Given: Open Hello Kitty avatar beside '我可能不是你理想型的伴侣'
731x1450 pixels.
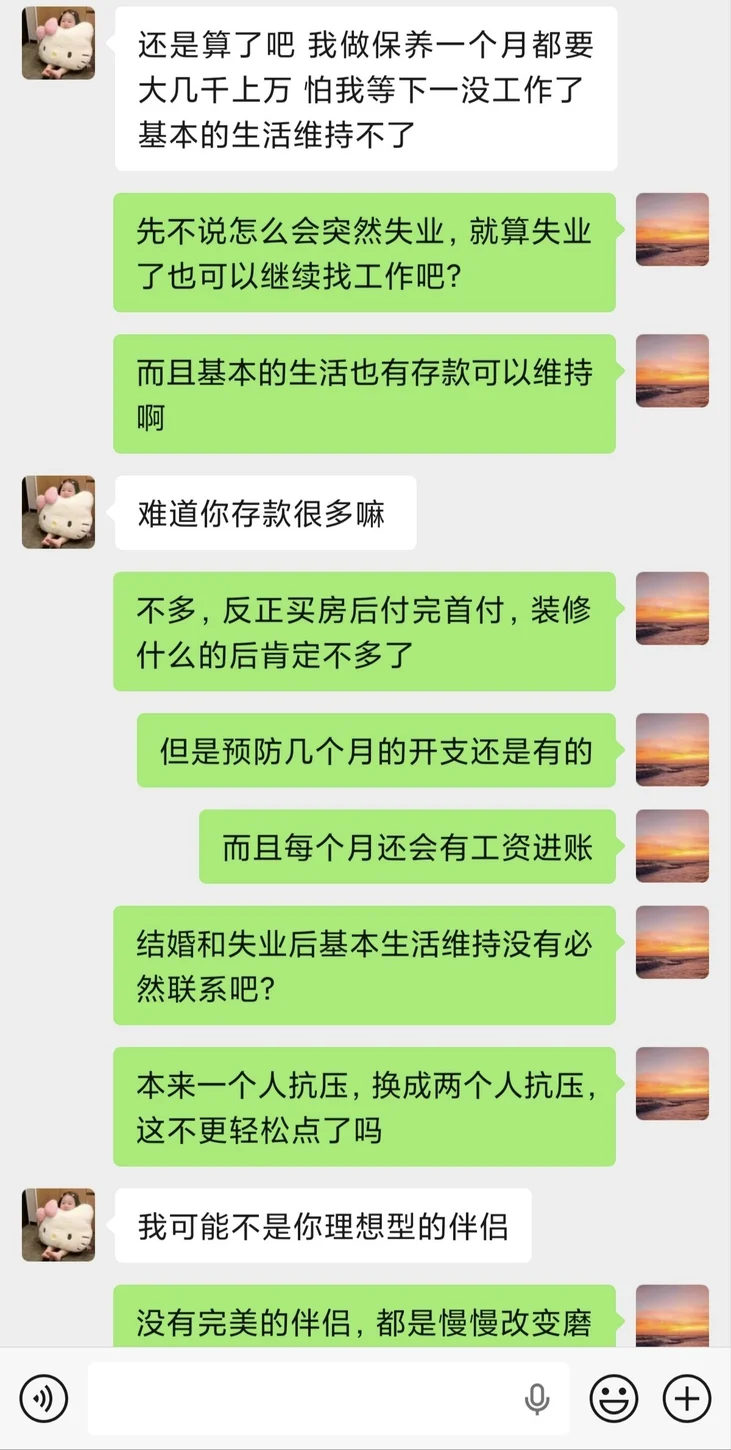Looking at the screenshot, I should 59,1225.
